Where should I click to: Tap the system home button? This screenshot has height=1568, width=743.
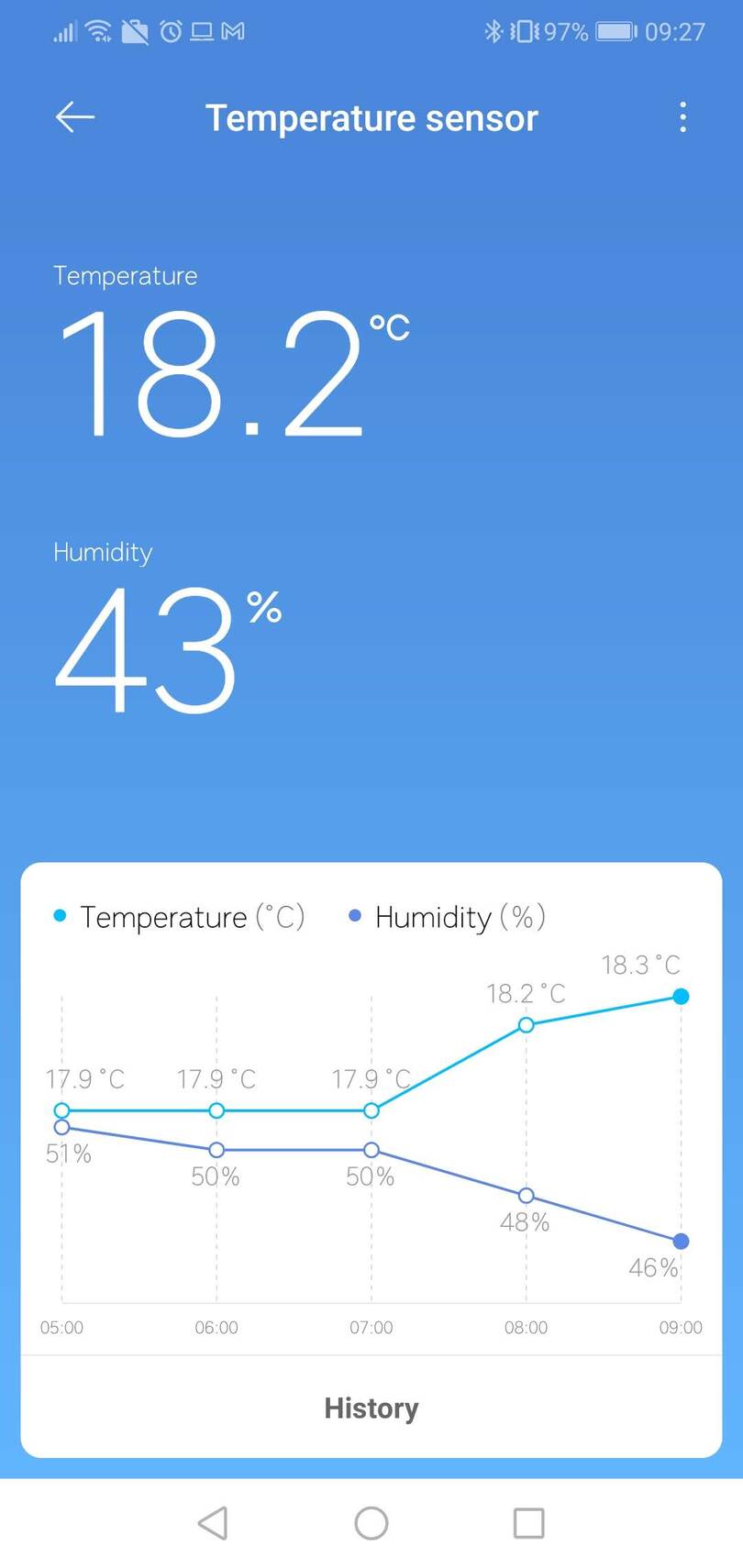tap(371, 1523)
